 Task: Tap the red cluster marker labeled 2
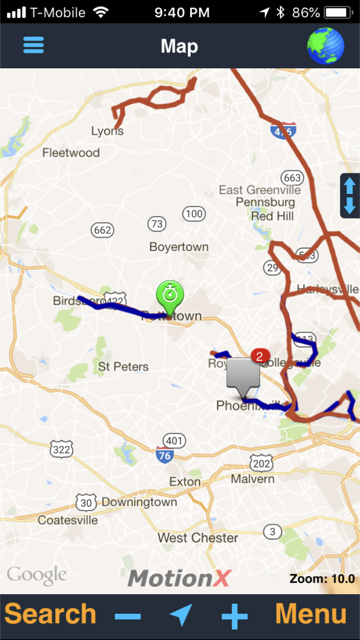259,355
